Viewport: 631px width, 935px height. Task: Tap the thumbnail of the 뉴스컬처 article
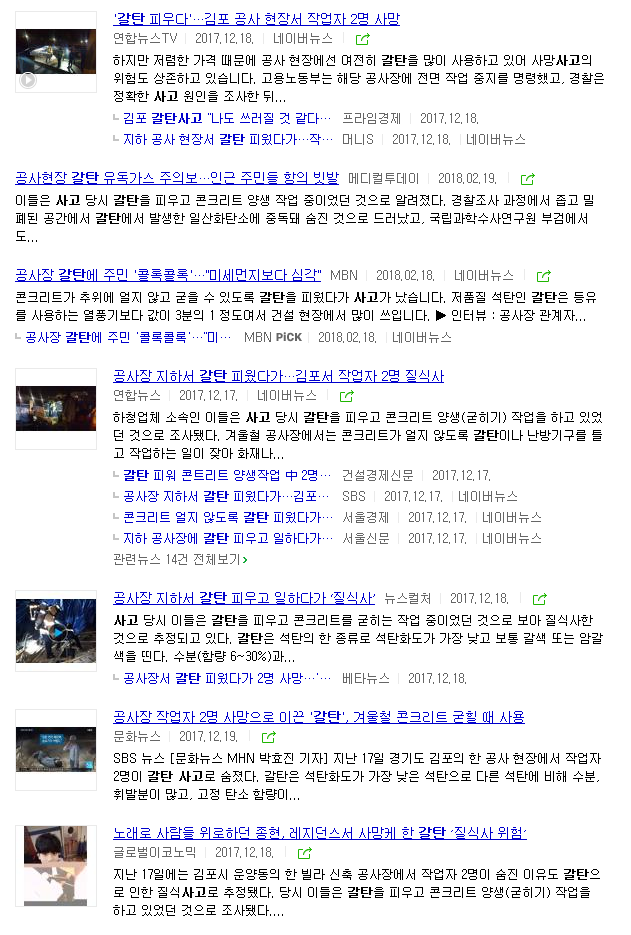[56, 632]
